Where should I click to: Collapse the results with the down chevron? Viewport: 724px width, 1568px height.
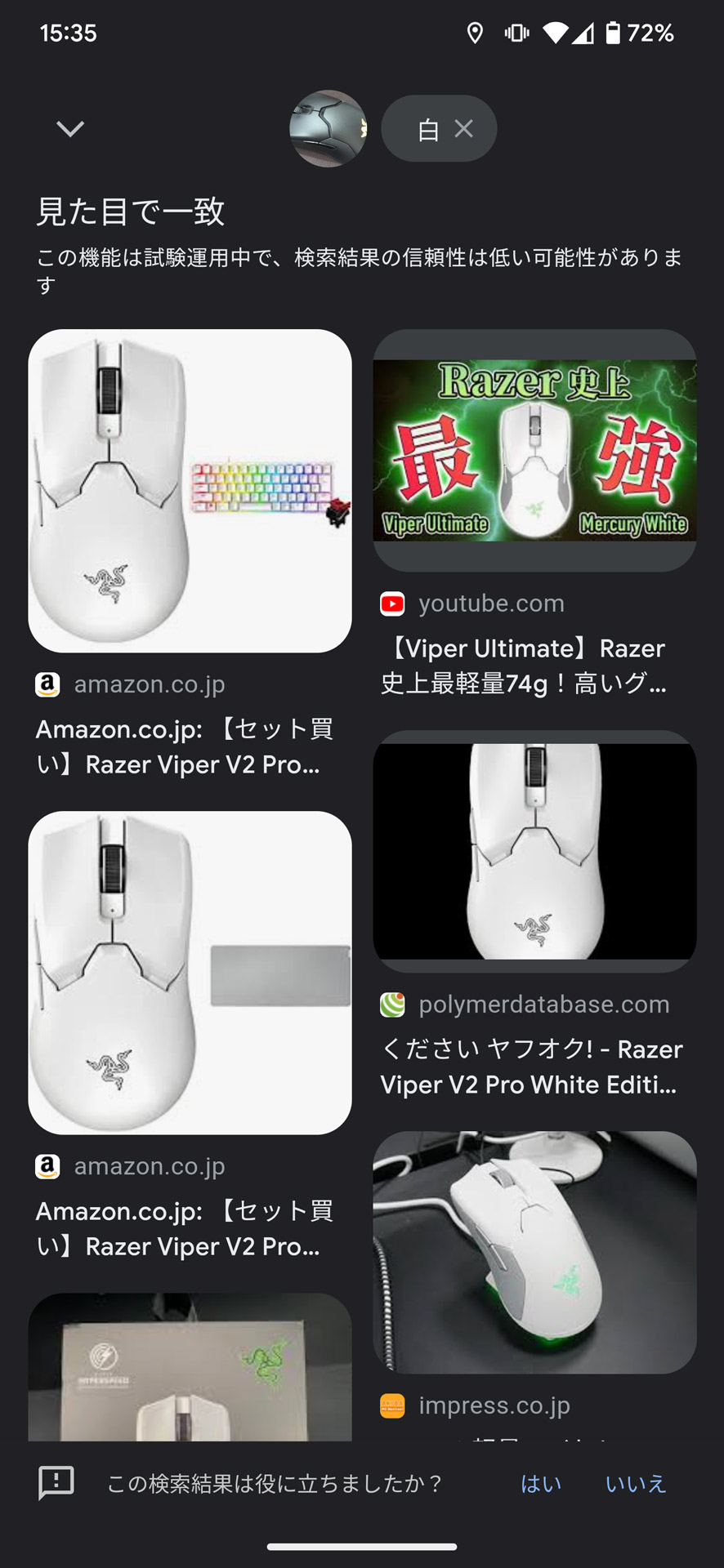[x=70, y=128]
